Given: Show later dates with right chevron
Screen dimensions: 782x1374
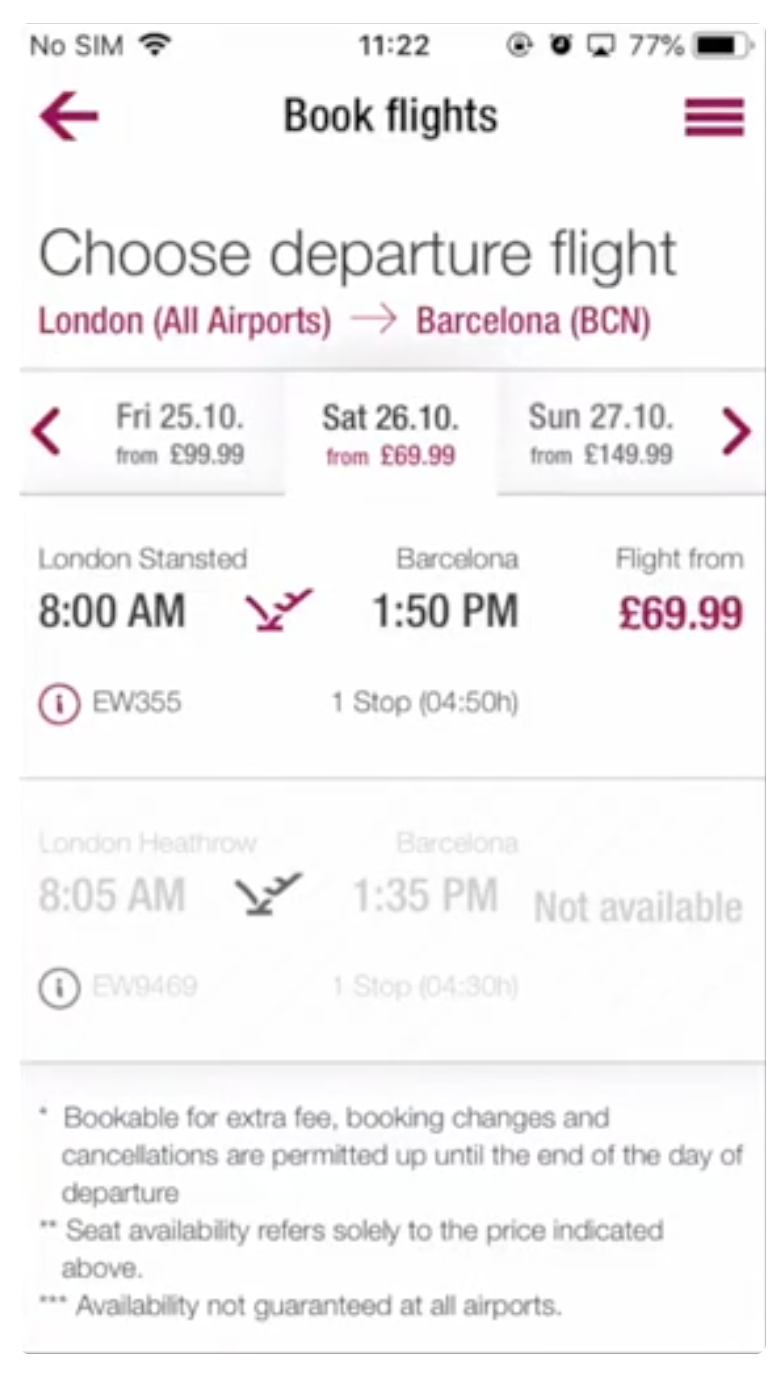Looking at the screenshot, I should click(x=736, y=432).
